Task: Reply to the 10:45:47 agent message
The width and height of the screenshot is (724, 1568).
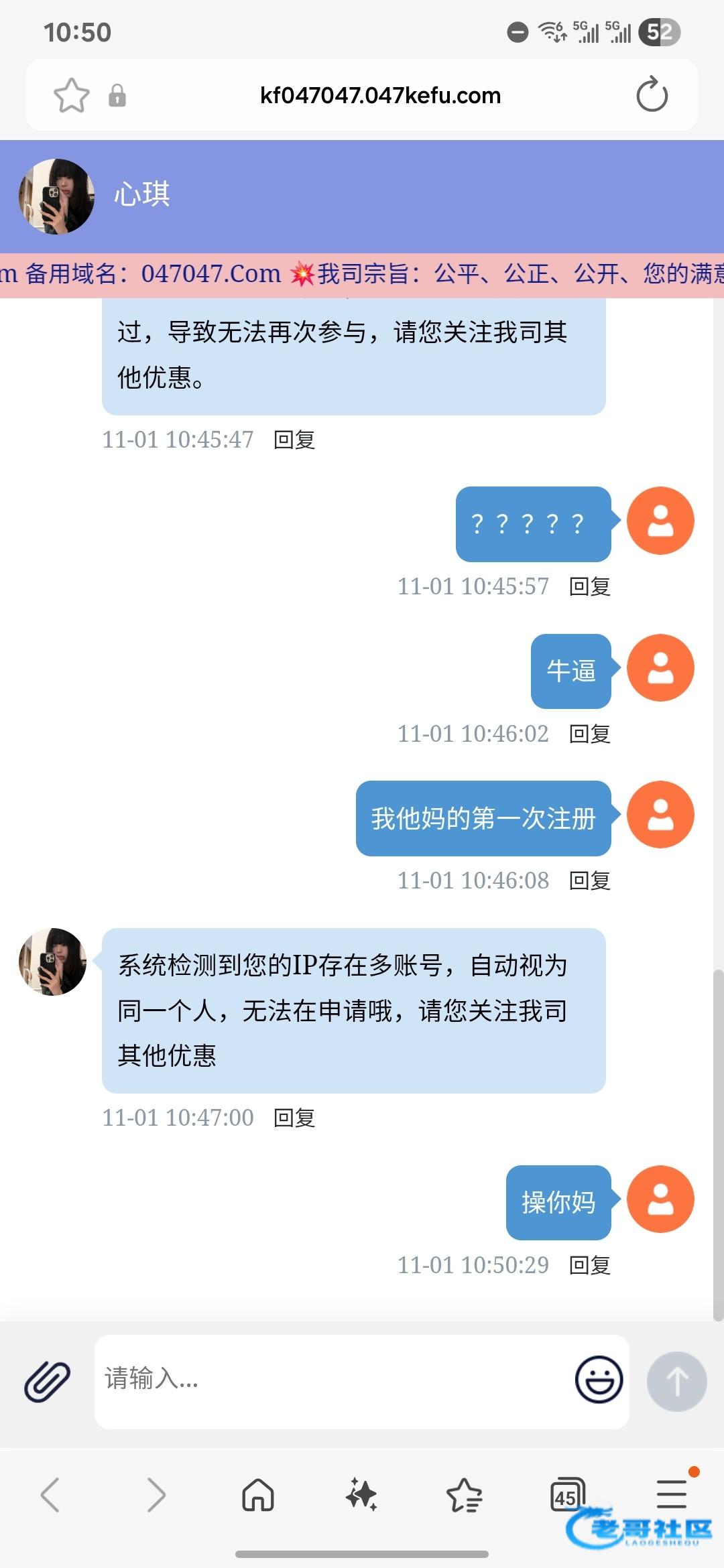Action: click(x=294, y=440)
